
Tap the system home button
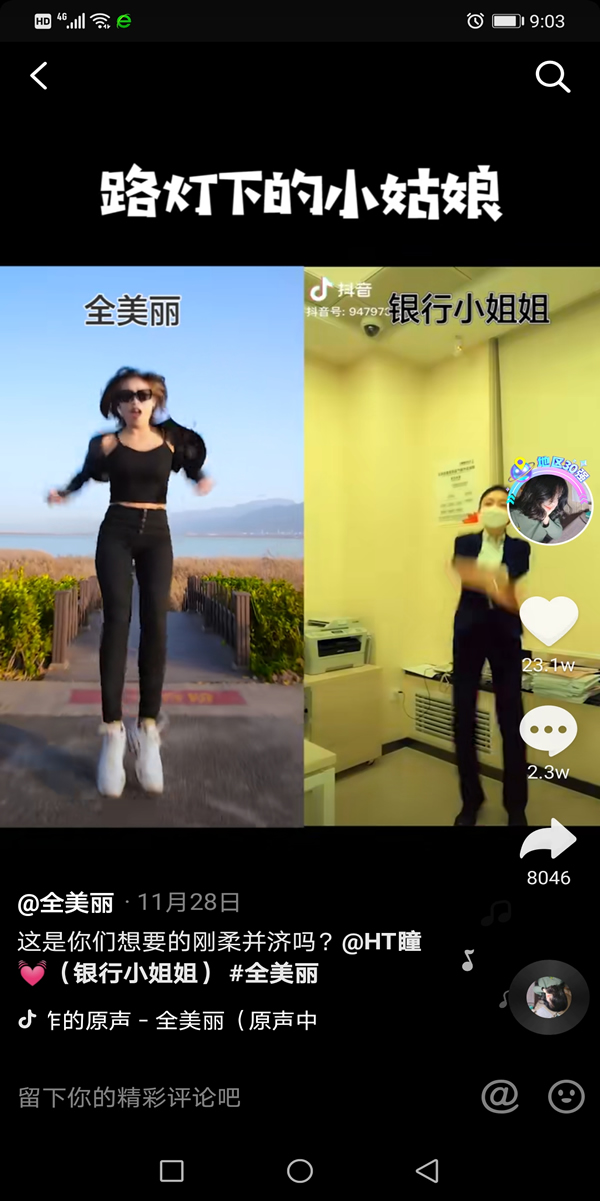[x=300, y=1171]
